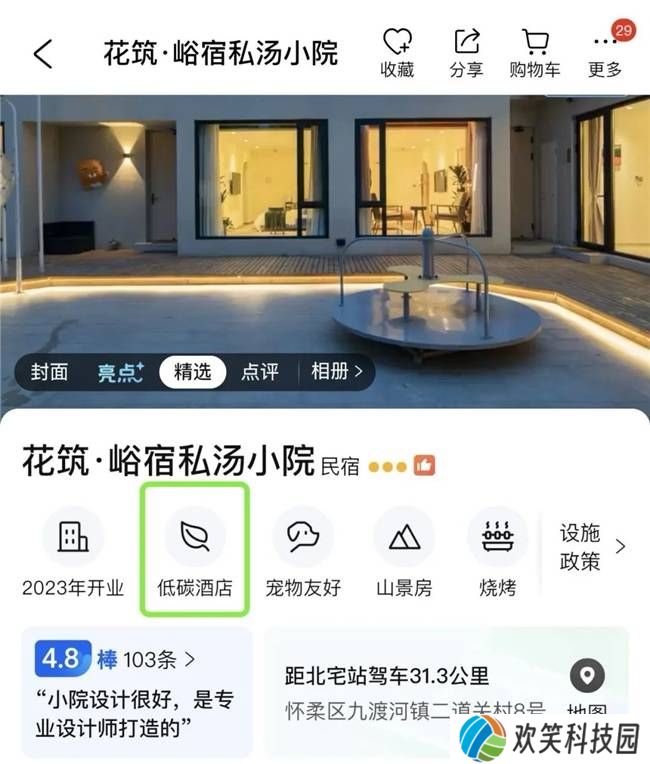This screenshot has width=650, height=764.
Task: View the 103条 guest reviews
Action: click(x=157, y=659)
